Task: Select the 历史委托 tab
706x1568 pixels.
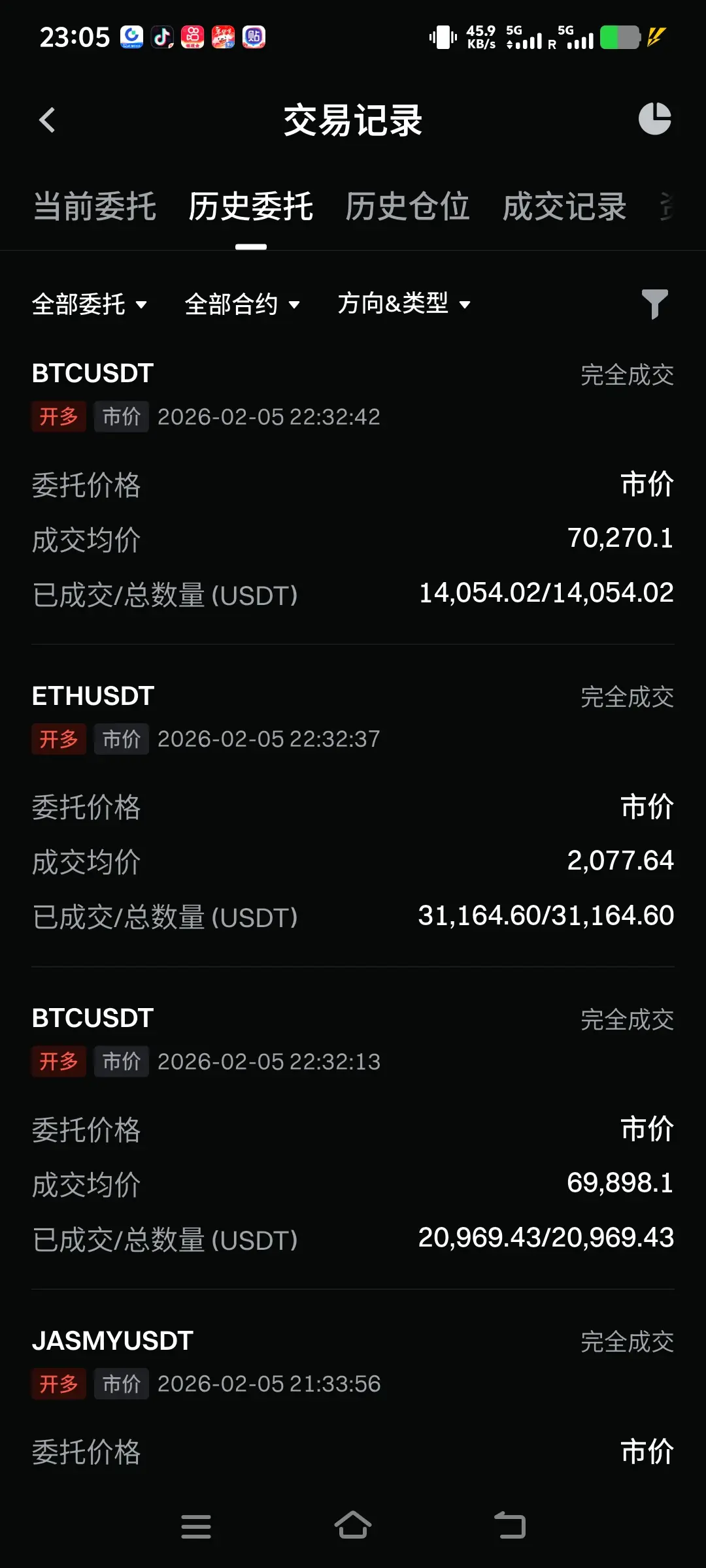Action: click(x=251, y=207)
